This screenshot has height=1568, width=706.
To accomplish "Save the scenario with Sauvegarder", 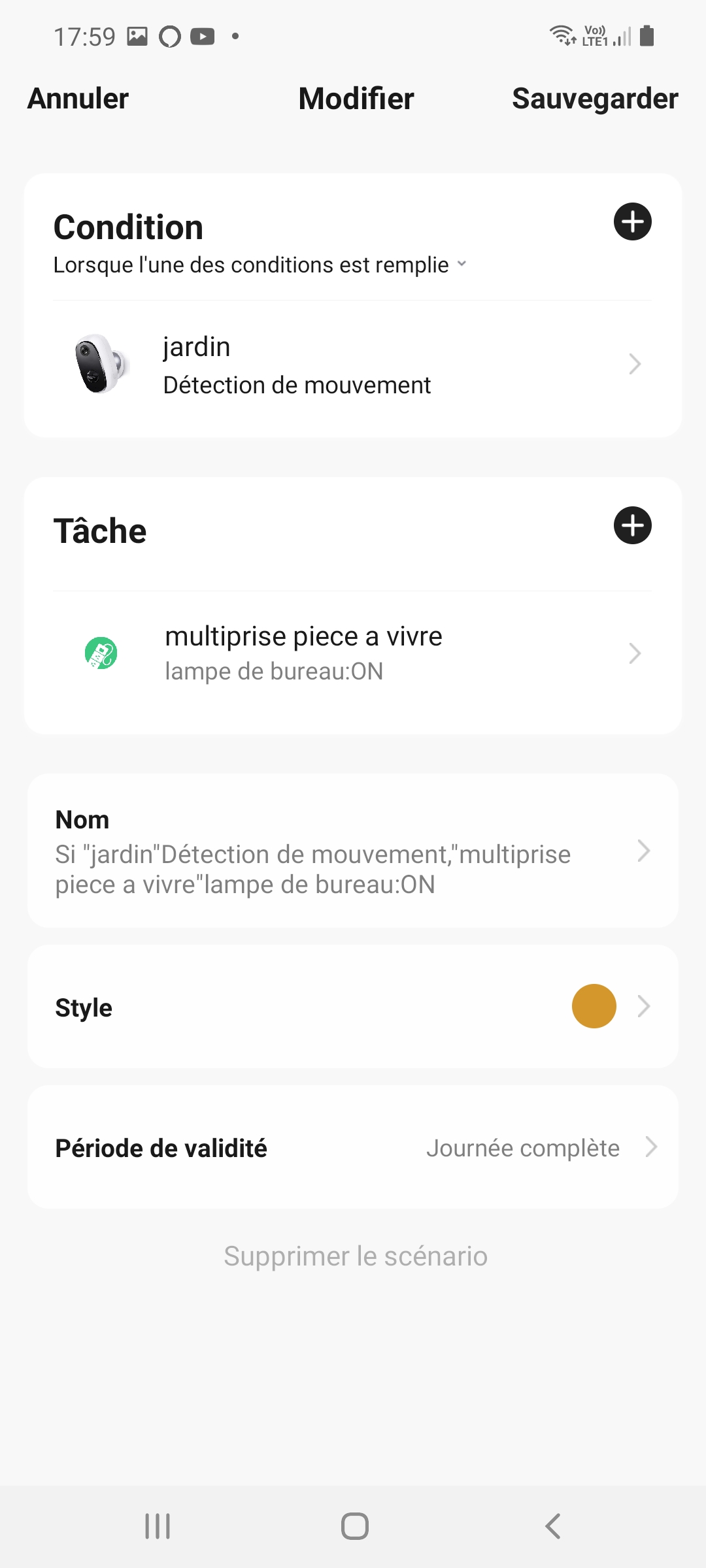I will tap(595, 99).
